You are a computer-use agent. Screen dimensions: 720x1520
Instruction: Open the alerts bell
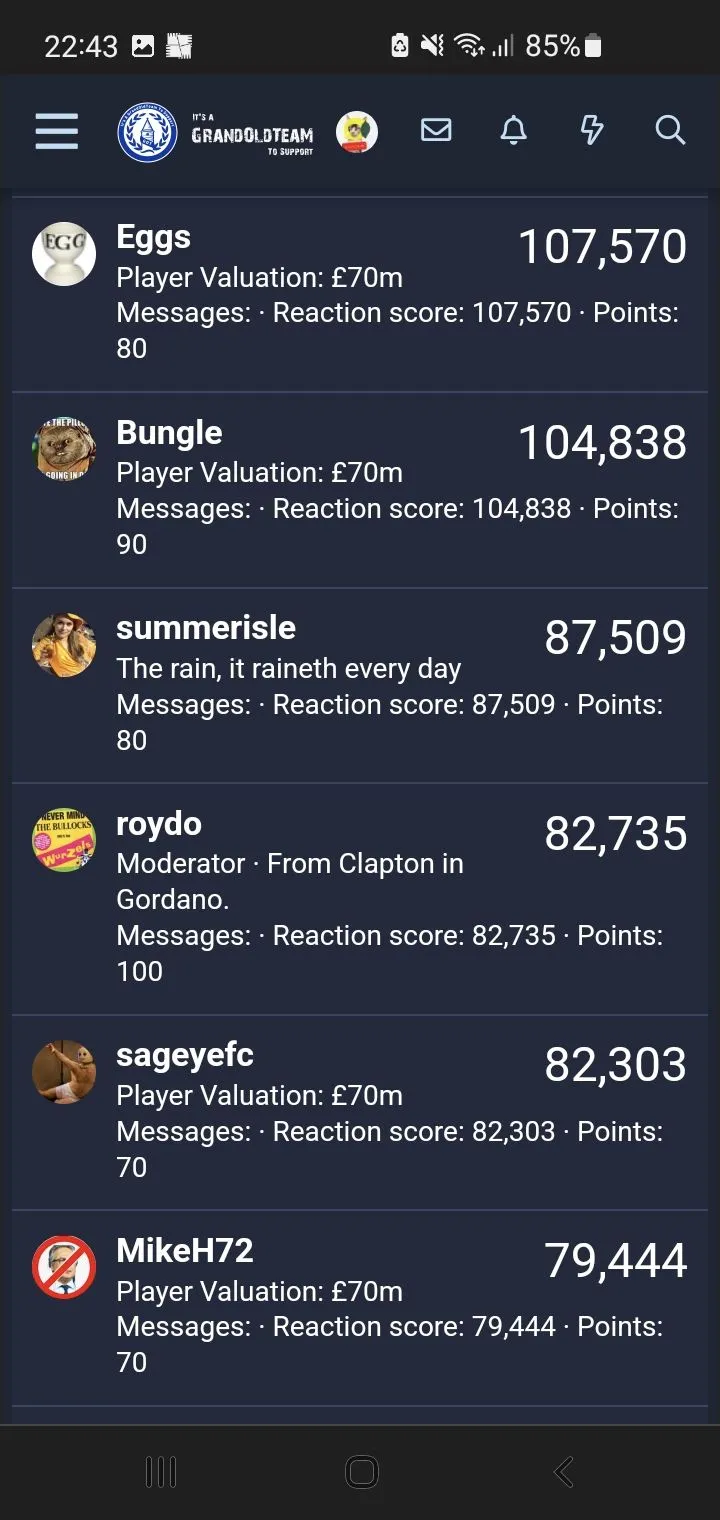click(x=513, y=130)
